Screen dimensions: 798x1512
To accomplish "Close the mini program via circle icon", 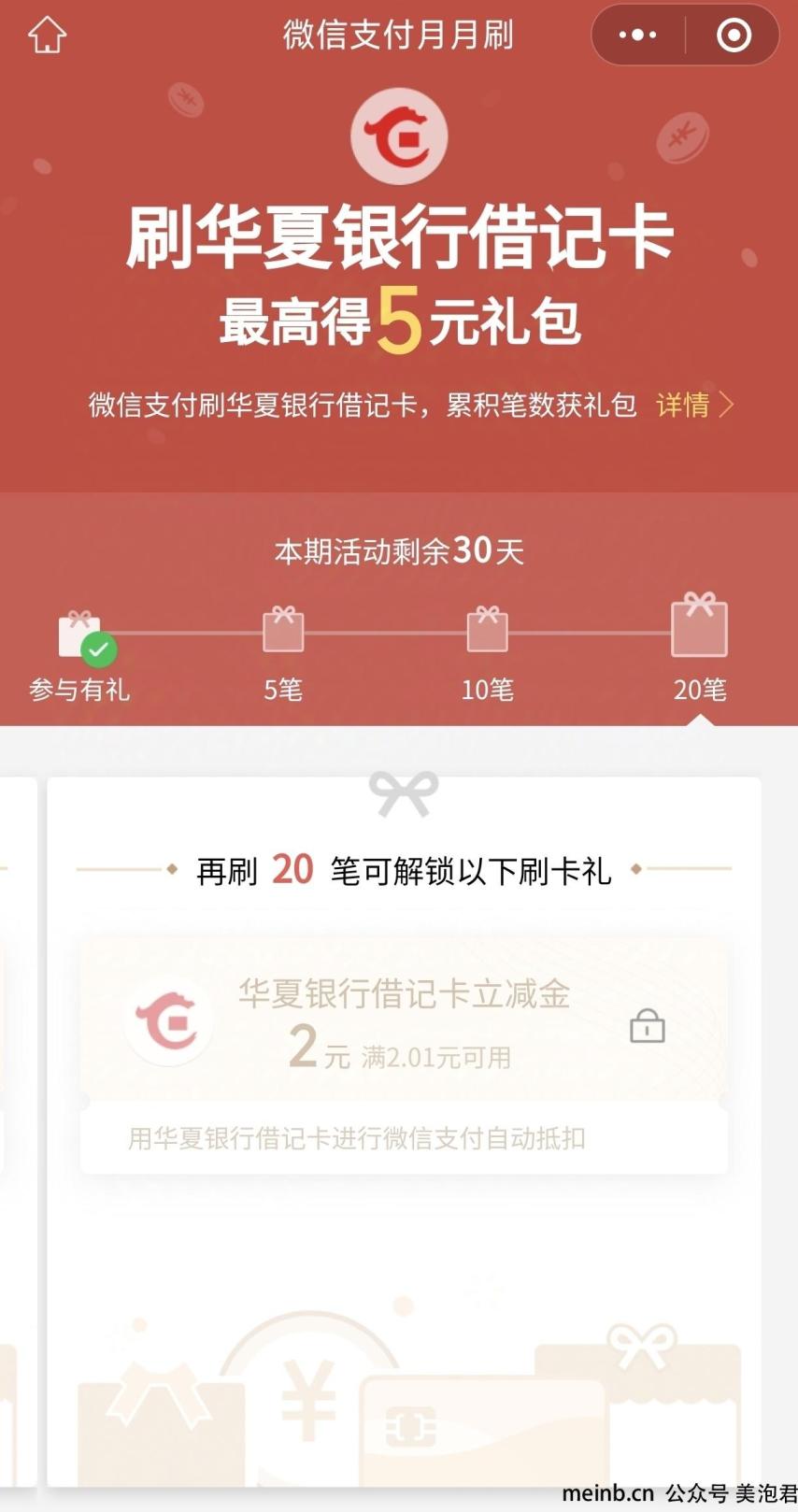I will 734,36.
